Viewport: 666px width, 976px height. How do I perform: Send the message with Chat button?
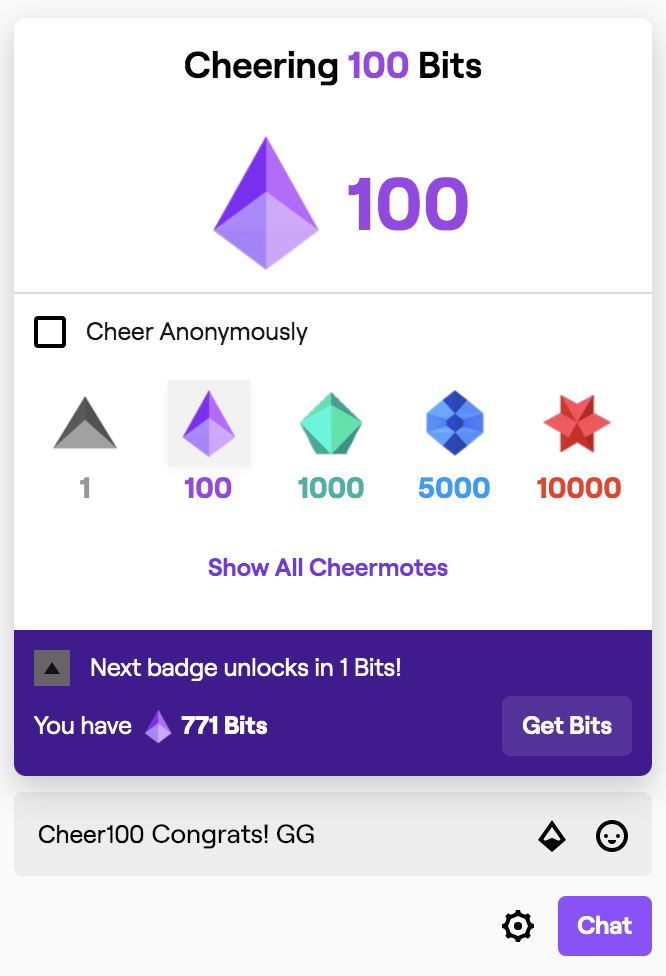(x=604, y=926)
